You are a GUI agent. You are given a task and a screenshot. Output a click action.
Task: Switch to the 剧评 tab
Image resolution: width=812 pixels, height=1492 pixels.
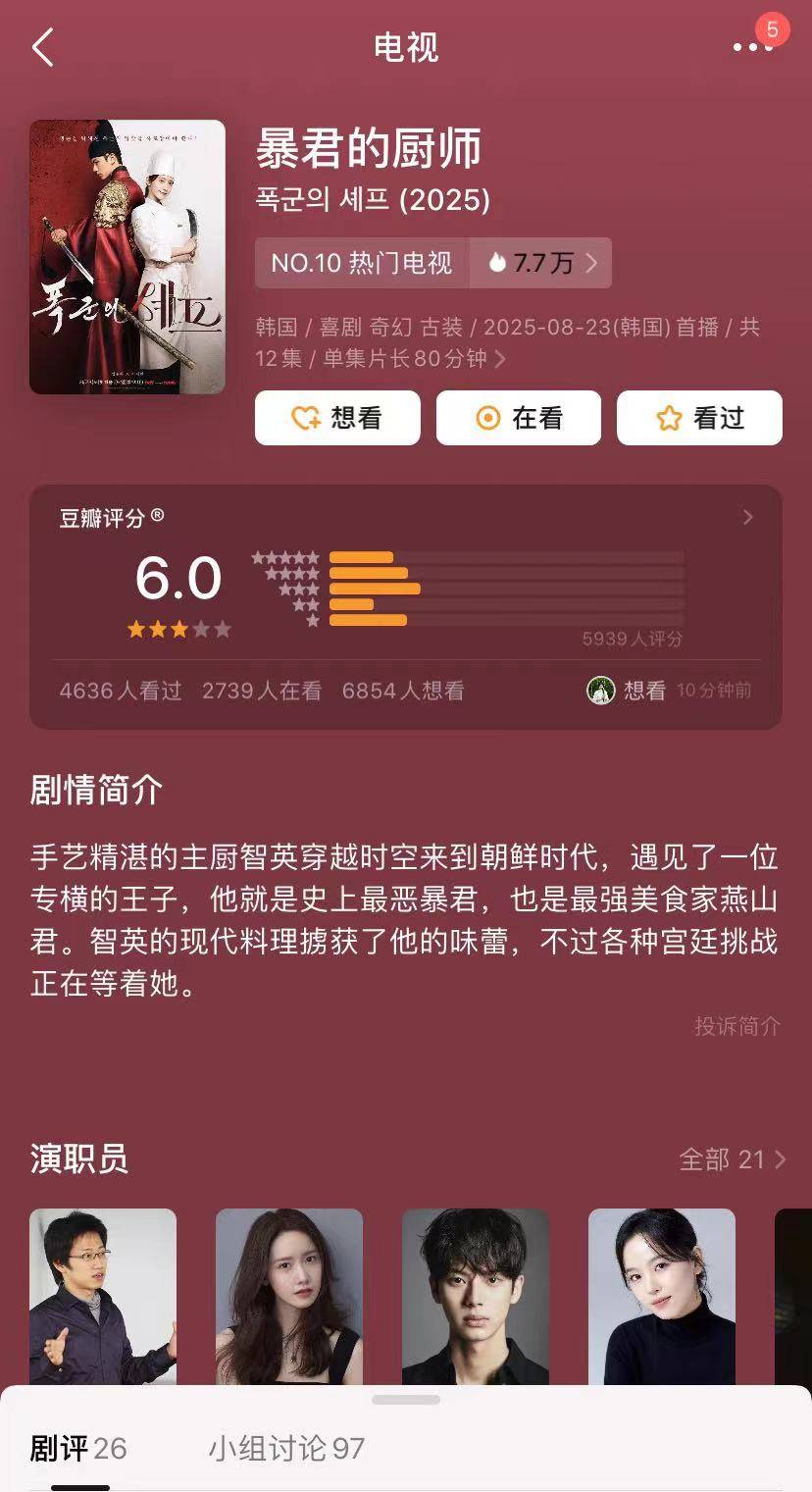(78, 1448)
